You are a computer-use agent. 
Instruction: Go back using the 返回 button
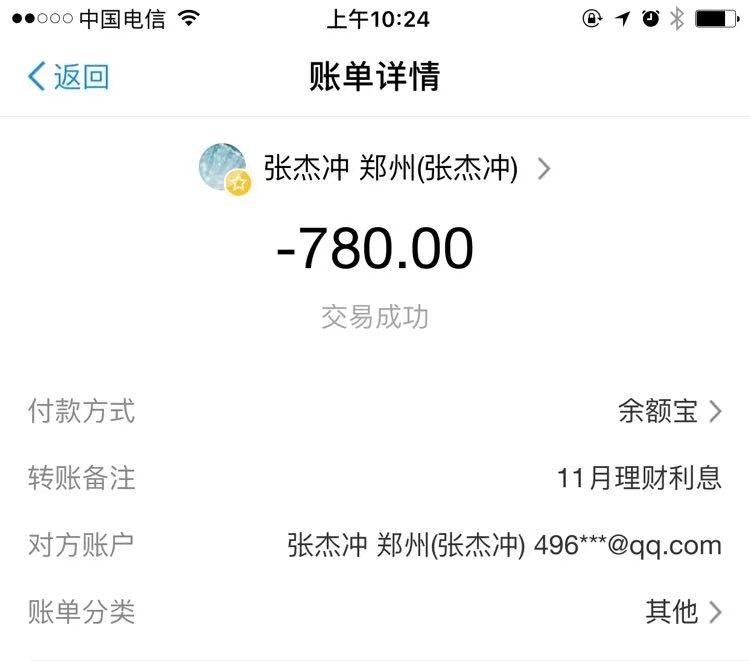point(68,77)
